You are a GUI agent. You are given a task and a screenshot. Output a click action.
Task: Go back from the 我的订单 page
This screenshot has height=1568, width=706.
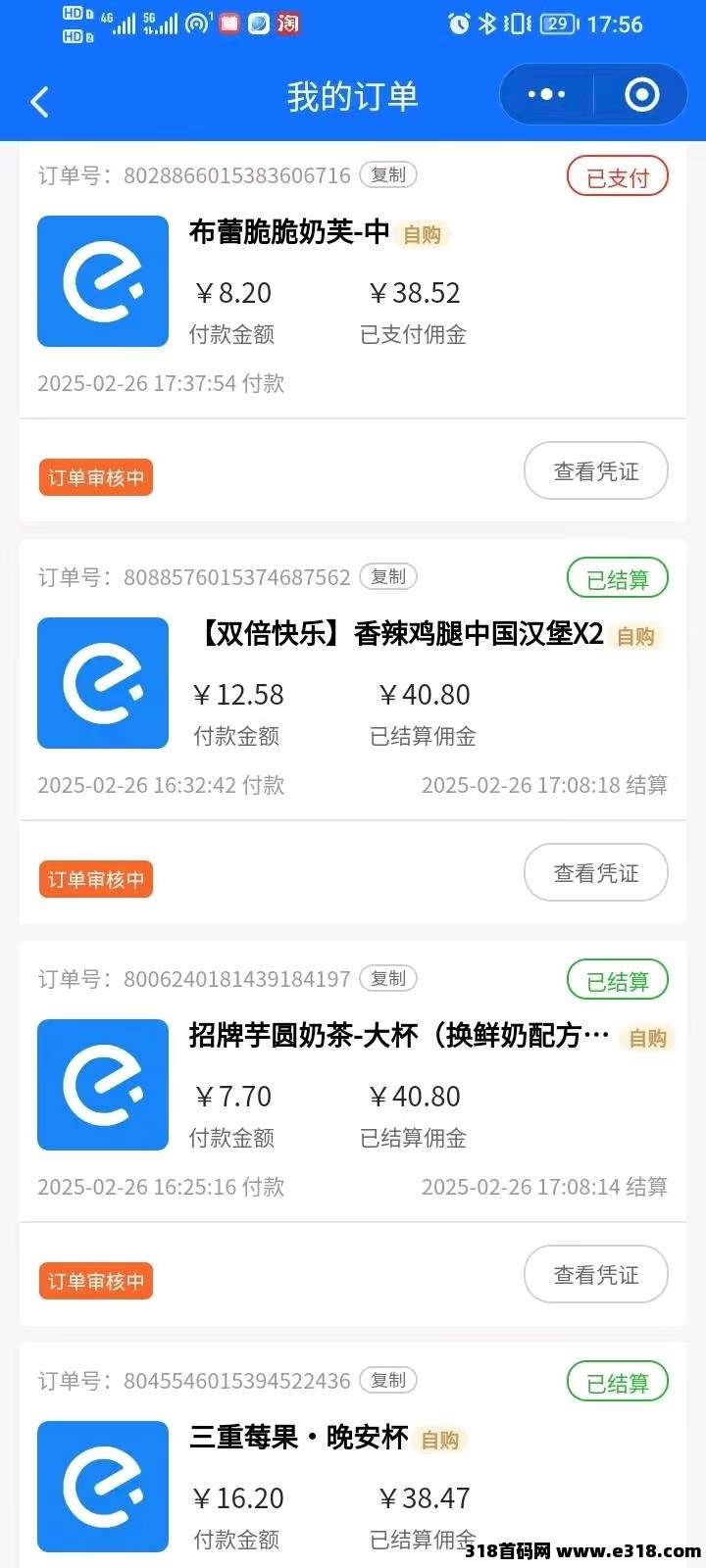tap(39, 101)
